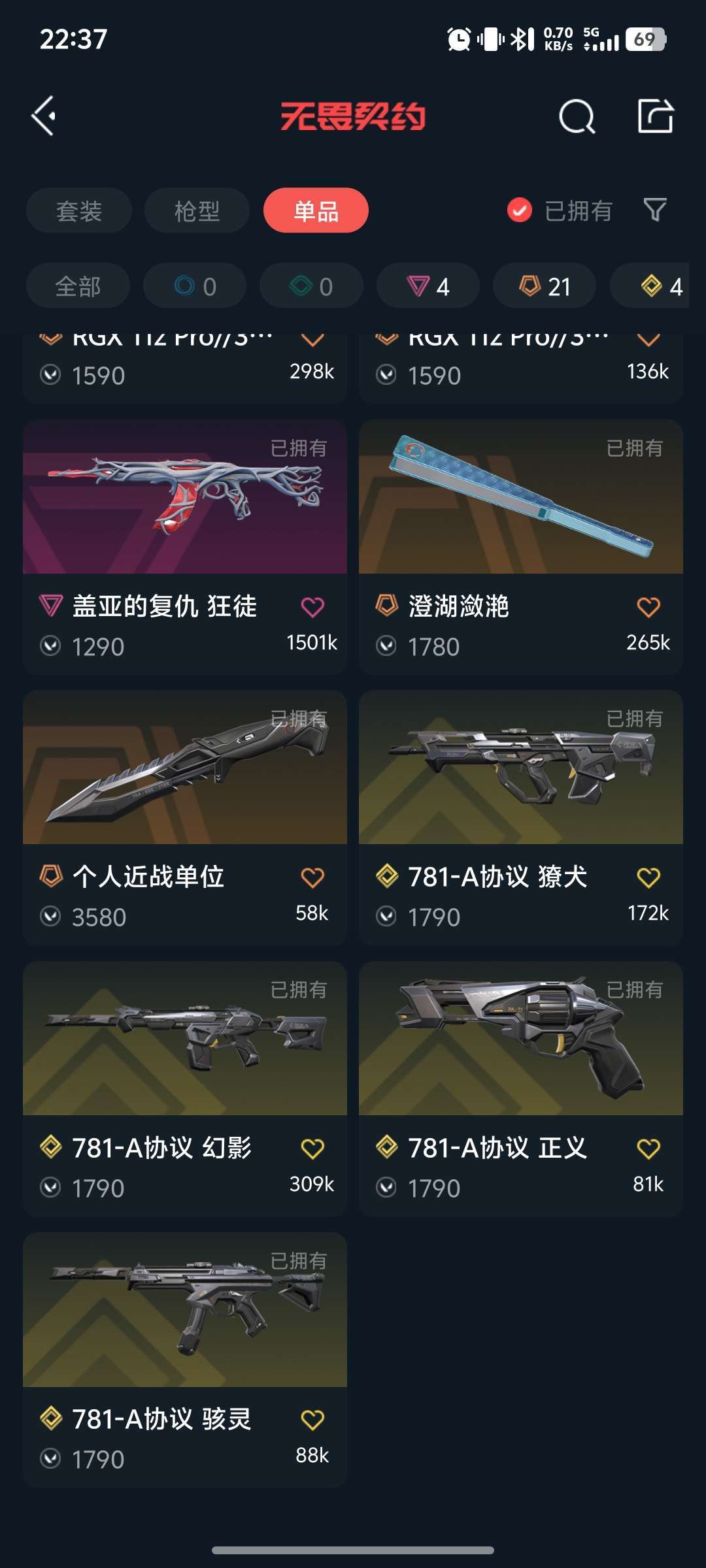706x1568 pixels.
Task: Open the 个人近战单位 knife card
Action: (x=185, y=817)
